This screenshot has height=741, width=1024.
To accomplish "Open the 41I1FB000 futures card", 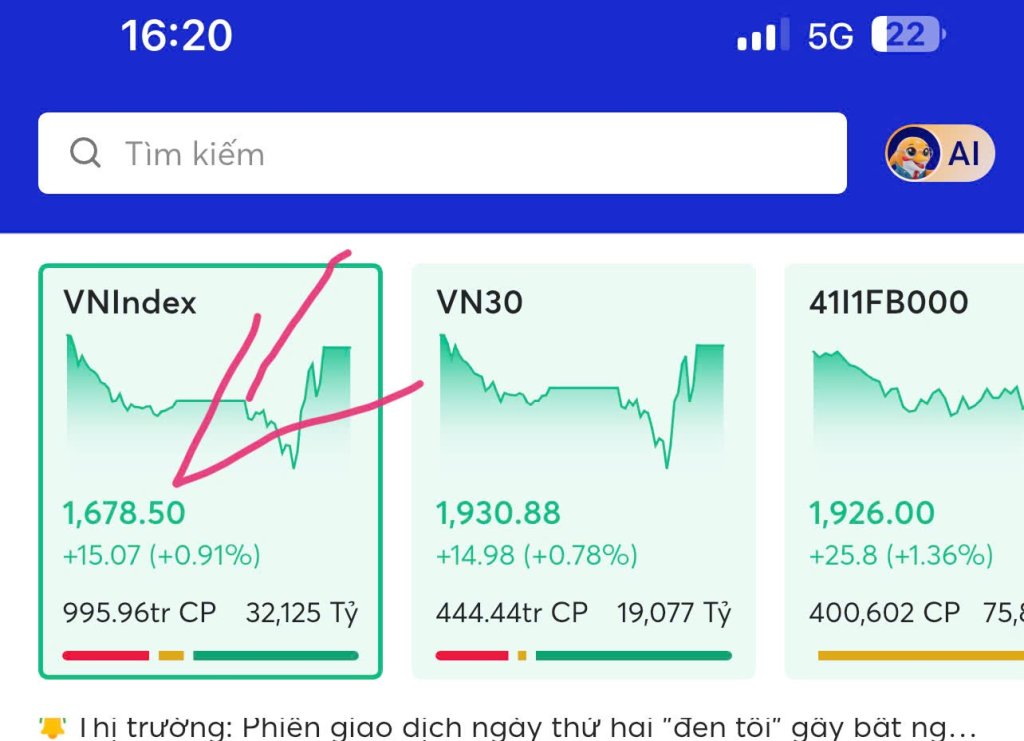I will tap(905, 470).
